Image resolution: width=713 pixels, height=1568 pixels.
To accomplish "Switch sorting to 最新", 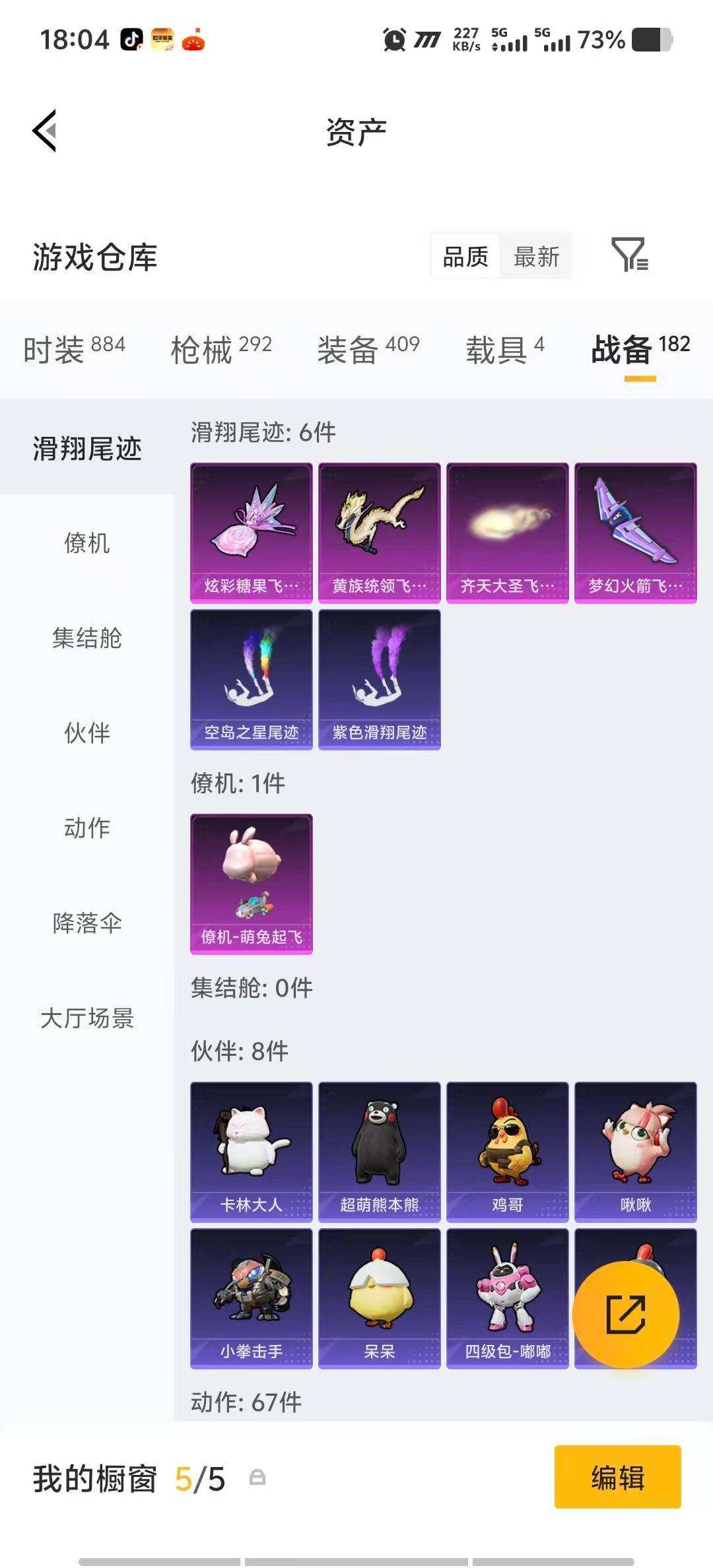I will coord(536,257).
